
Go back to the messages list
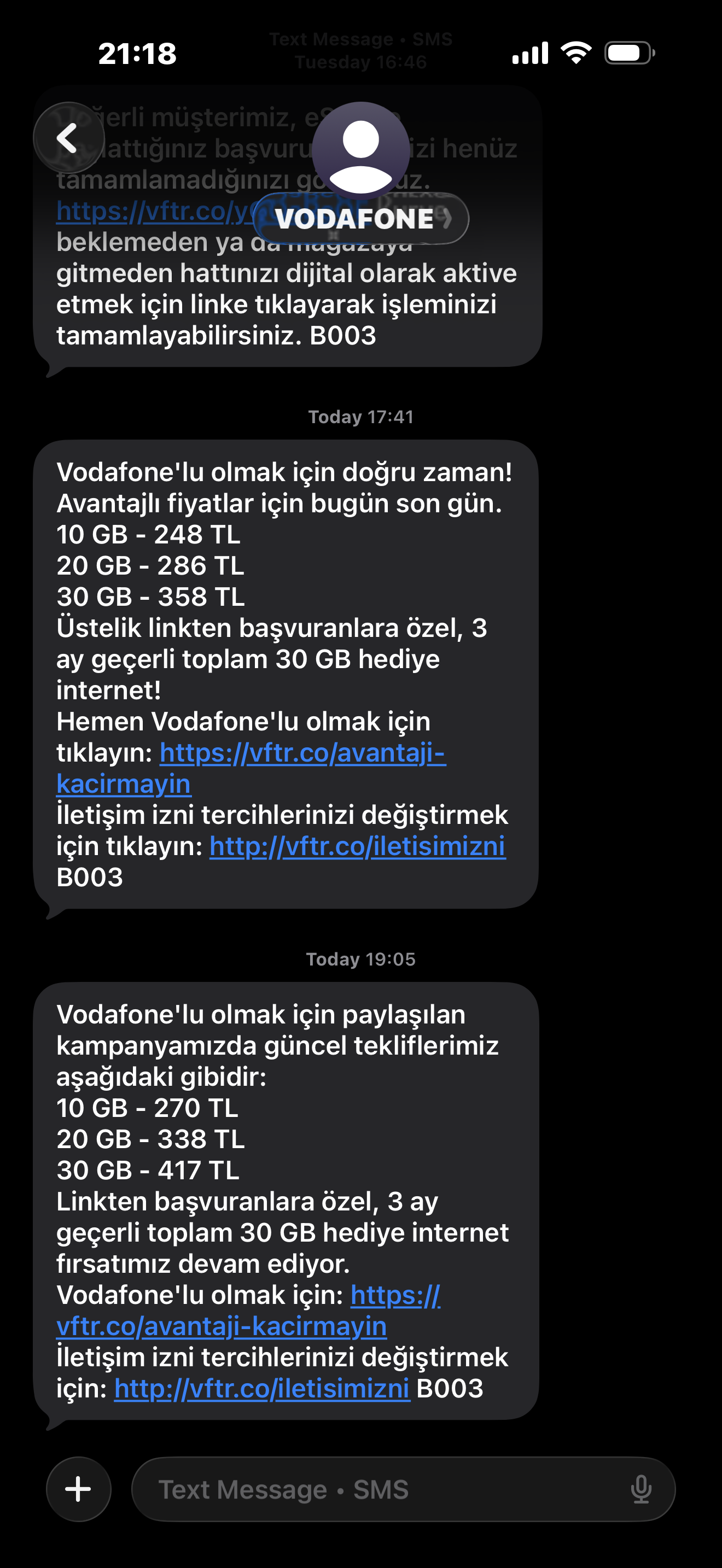click(68, 138)
